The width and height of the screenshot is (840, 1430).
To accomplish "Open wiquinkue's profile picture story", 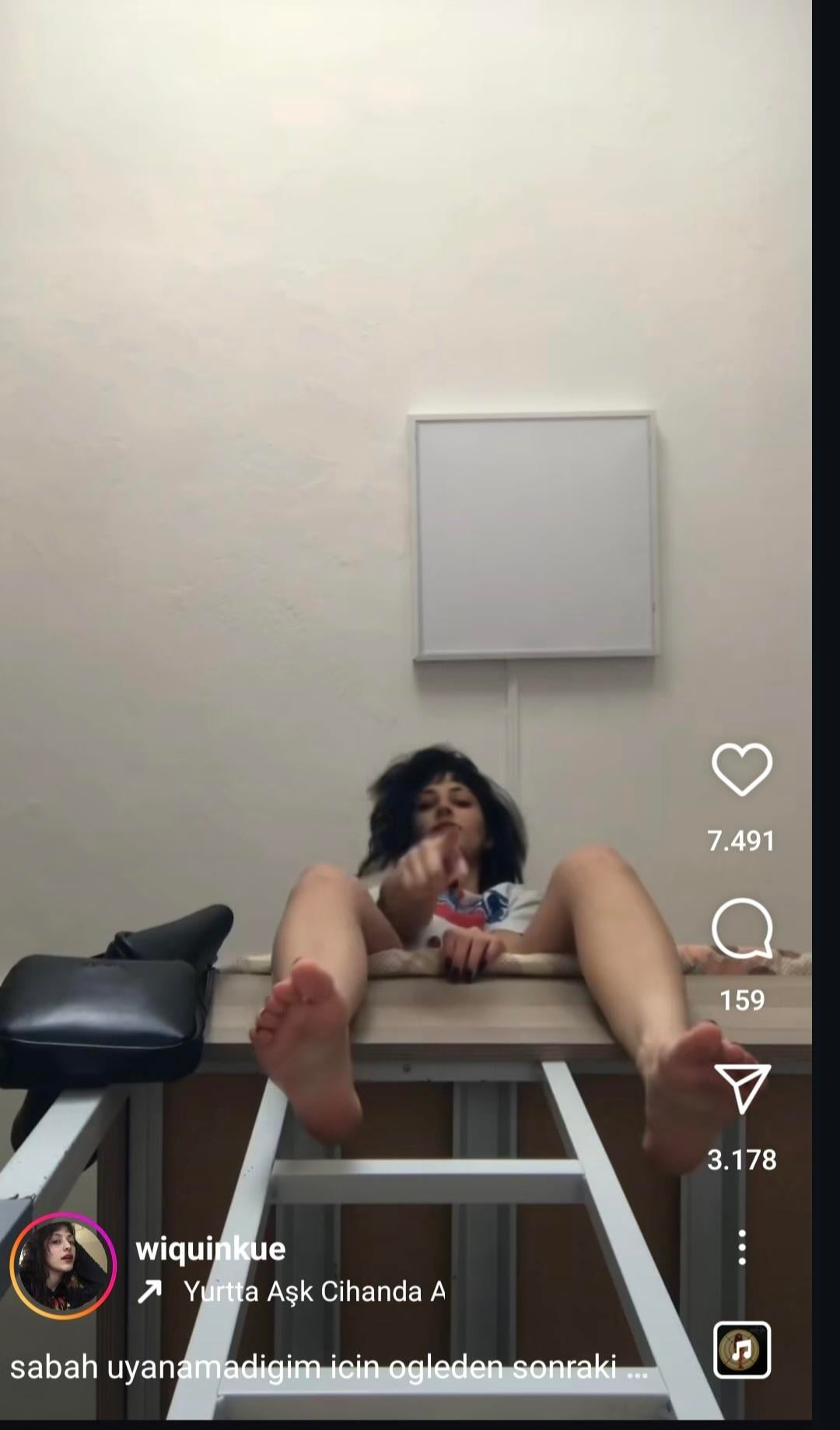I will pyautogui.click(x=63, y=1266).
